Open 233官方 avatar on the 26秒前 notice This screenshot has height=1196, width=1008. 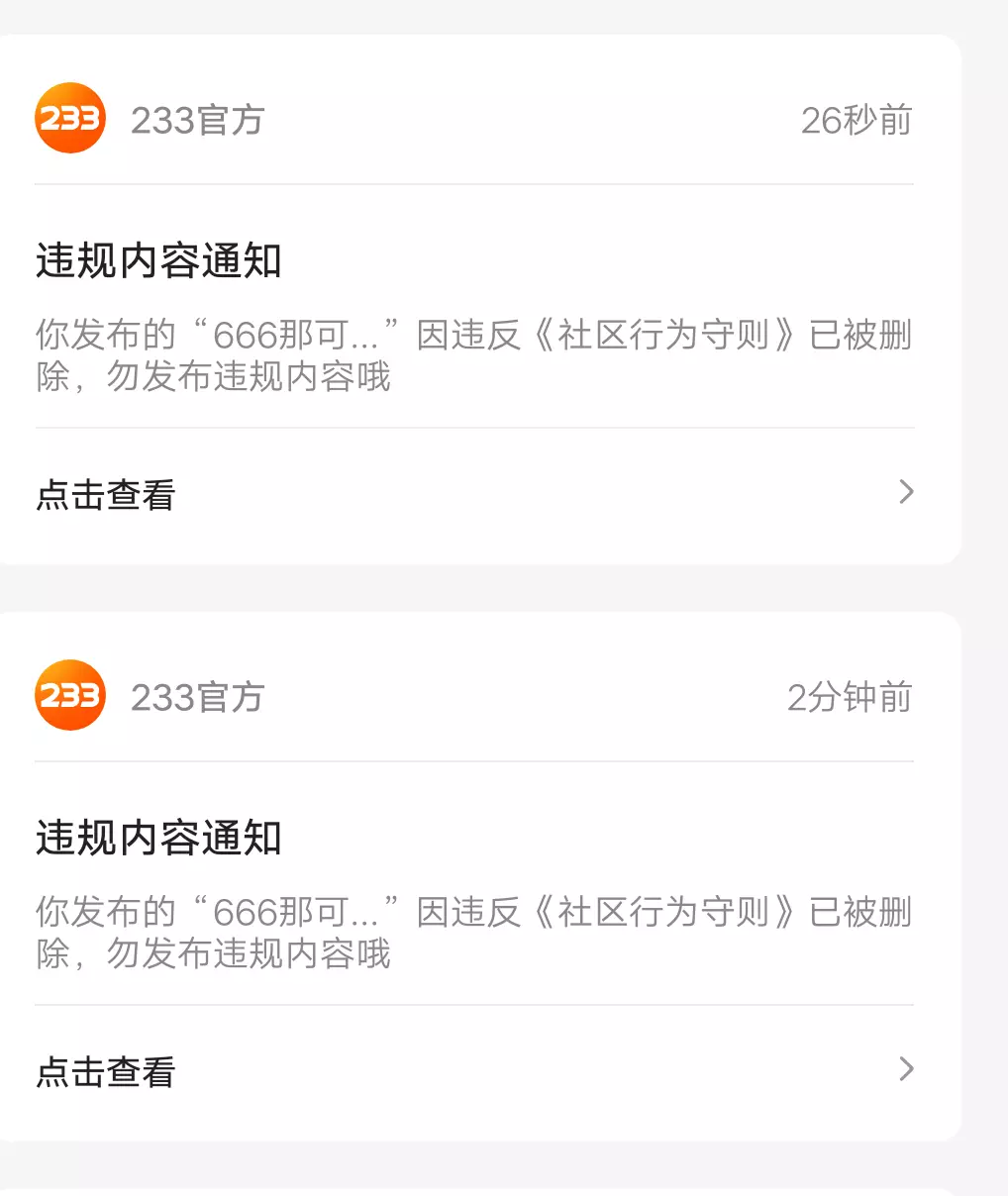(70, 119)
